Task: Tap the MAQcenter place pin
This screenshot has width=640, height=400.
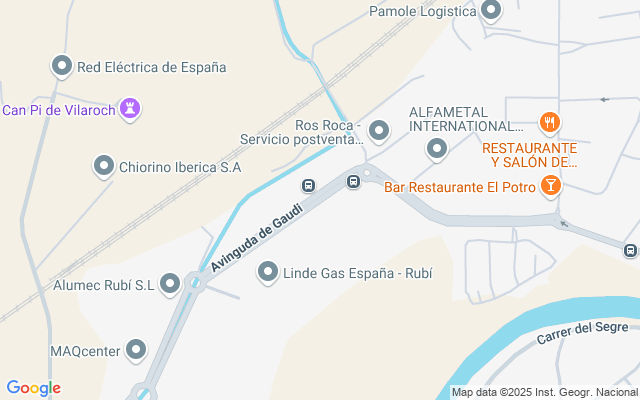Action: (x=136, y=350)
